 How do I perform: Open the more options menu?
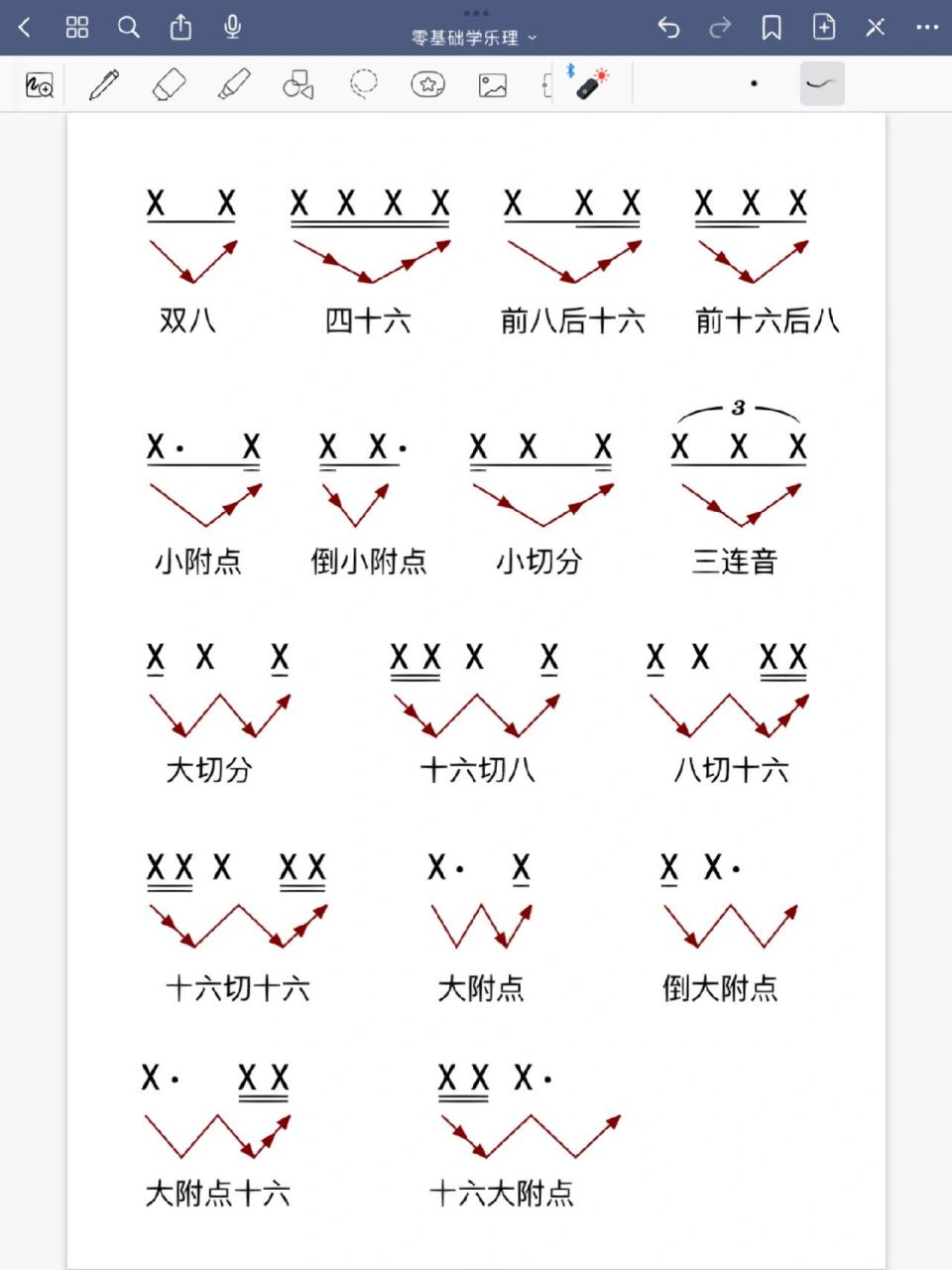coord(928,27)
